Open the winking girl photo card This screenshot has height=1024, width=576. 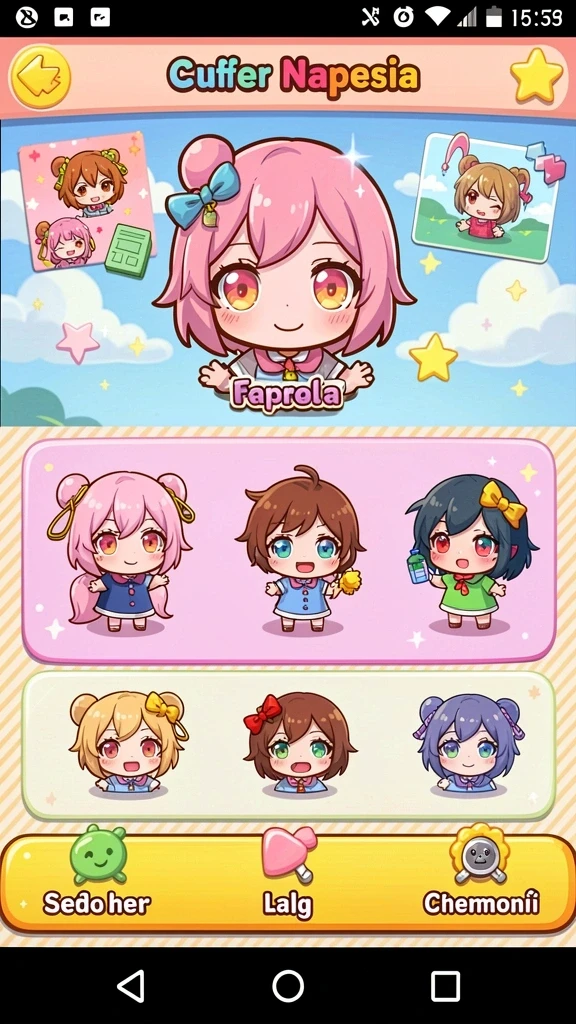(488, 197)
